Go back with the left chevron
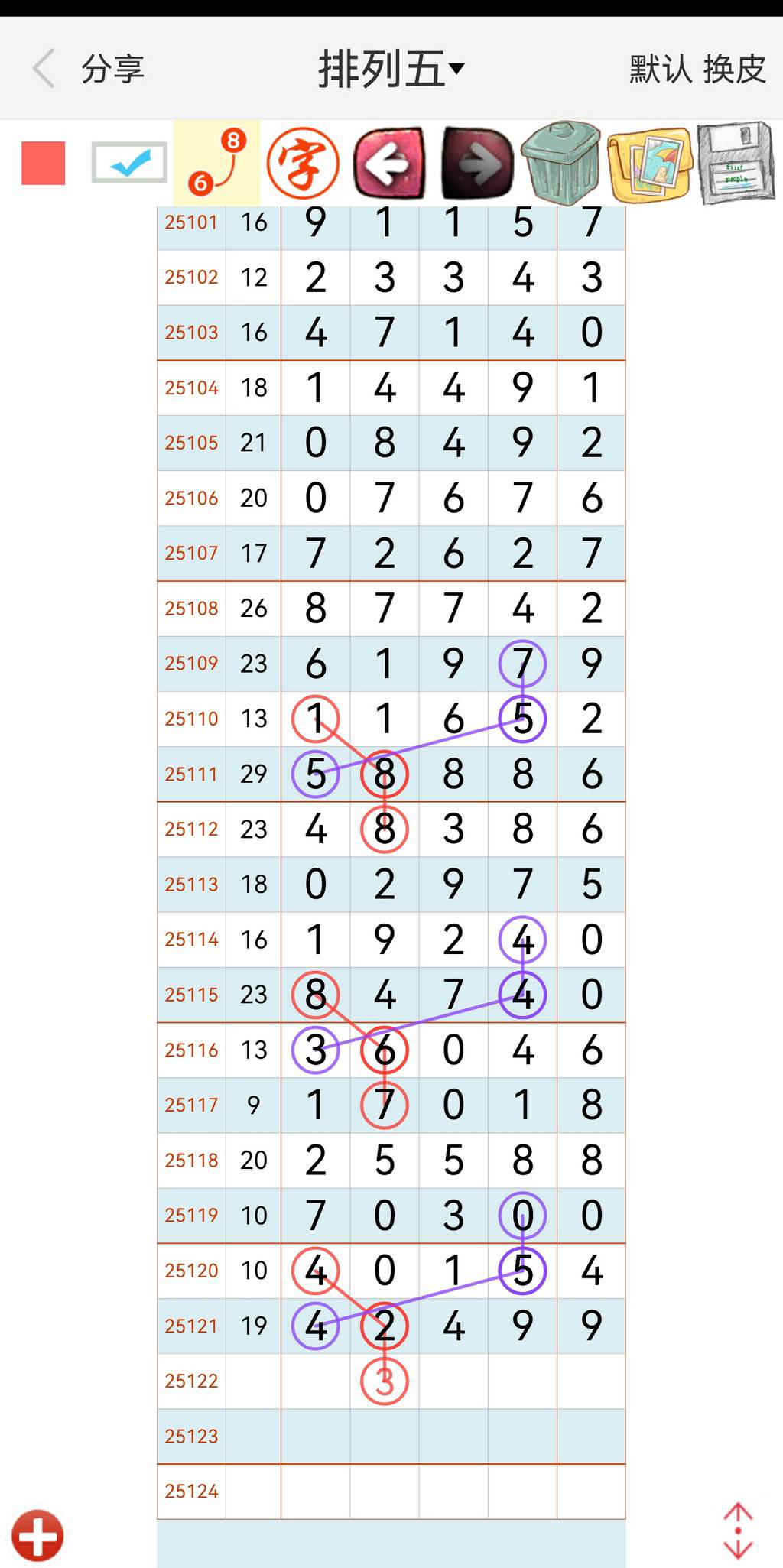The height and width of the screenshot is (1568, 783). point(44,68)
